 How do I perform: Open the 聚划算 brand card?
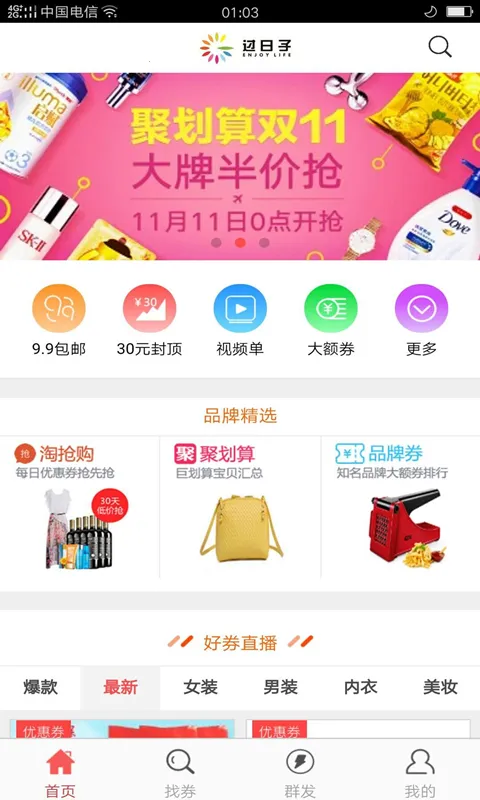240,507
